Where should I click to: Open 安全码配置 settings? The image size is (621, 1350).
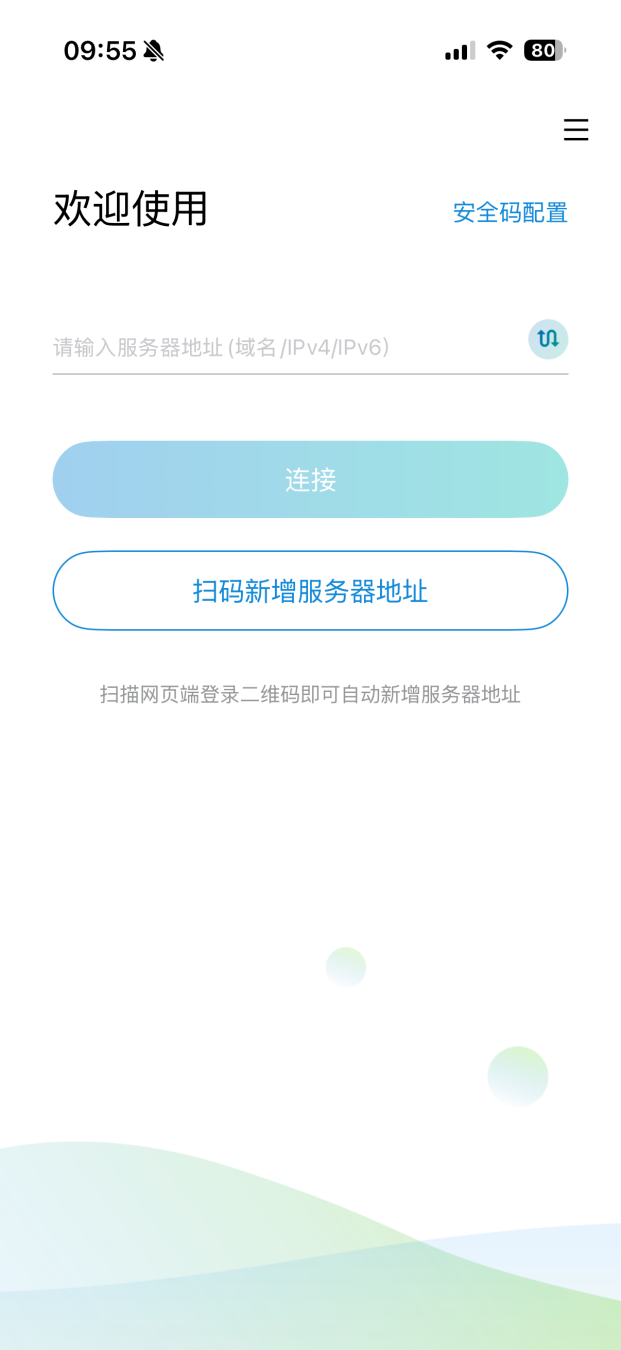point(510,212)
